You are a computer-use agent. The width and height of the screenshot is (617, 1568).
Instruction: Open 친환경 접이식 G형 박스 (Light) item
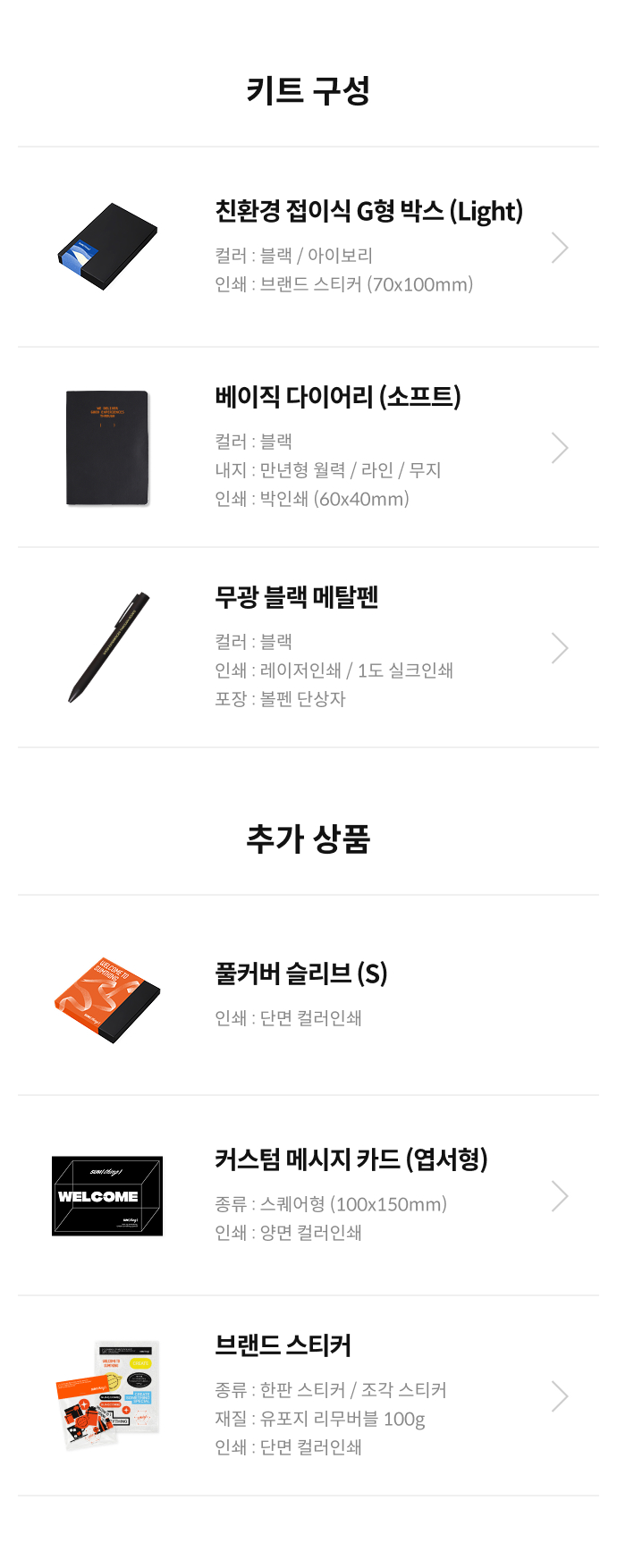tap(308, 248)
